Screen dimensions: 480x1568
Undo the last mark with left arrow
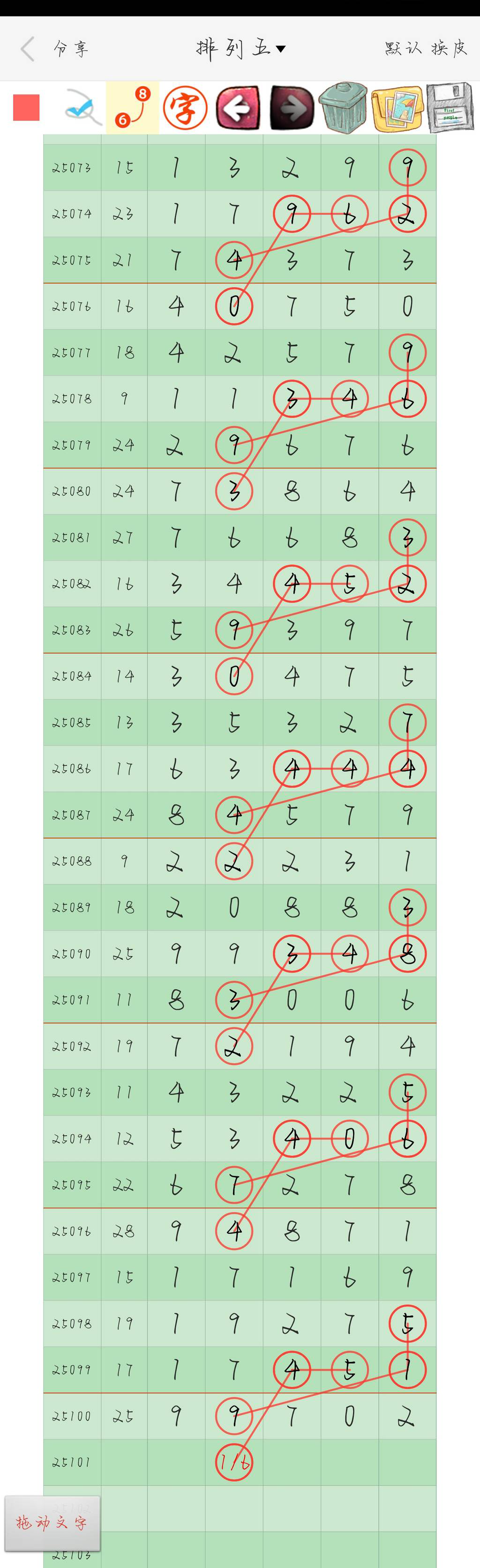(238, 108)
